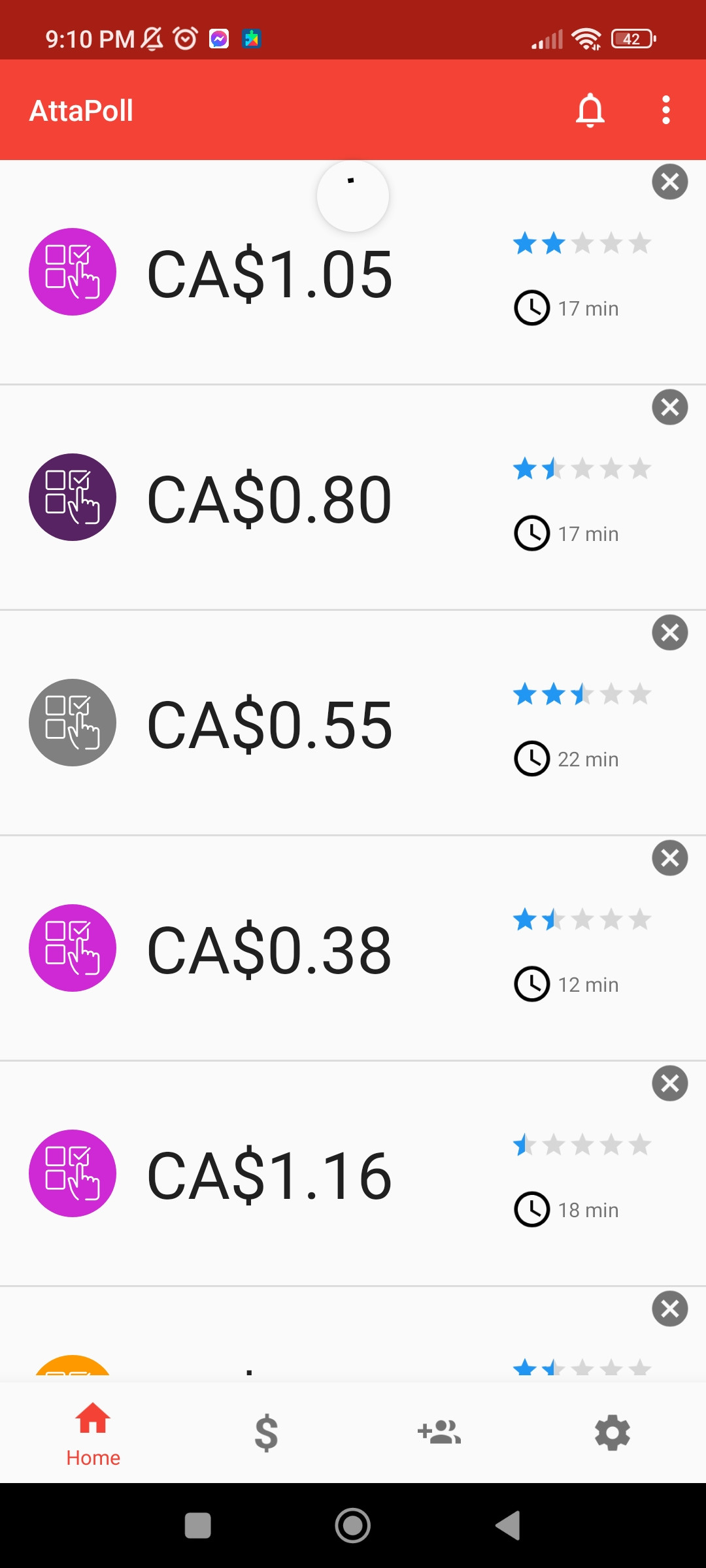Open the overflow menu

click(x=665, y=110)
